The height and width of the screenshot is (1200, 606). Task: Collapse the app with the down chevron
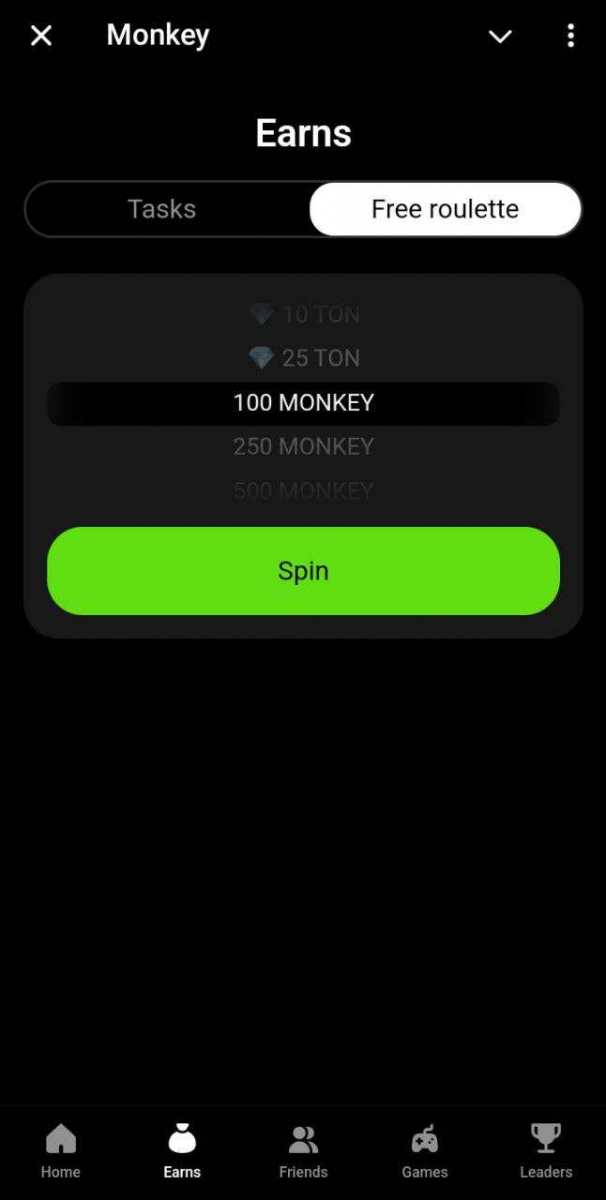(500, 36)
